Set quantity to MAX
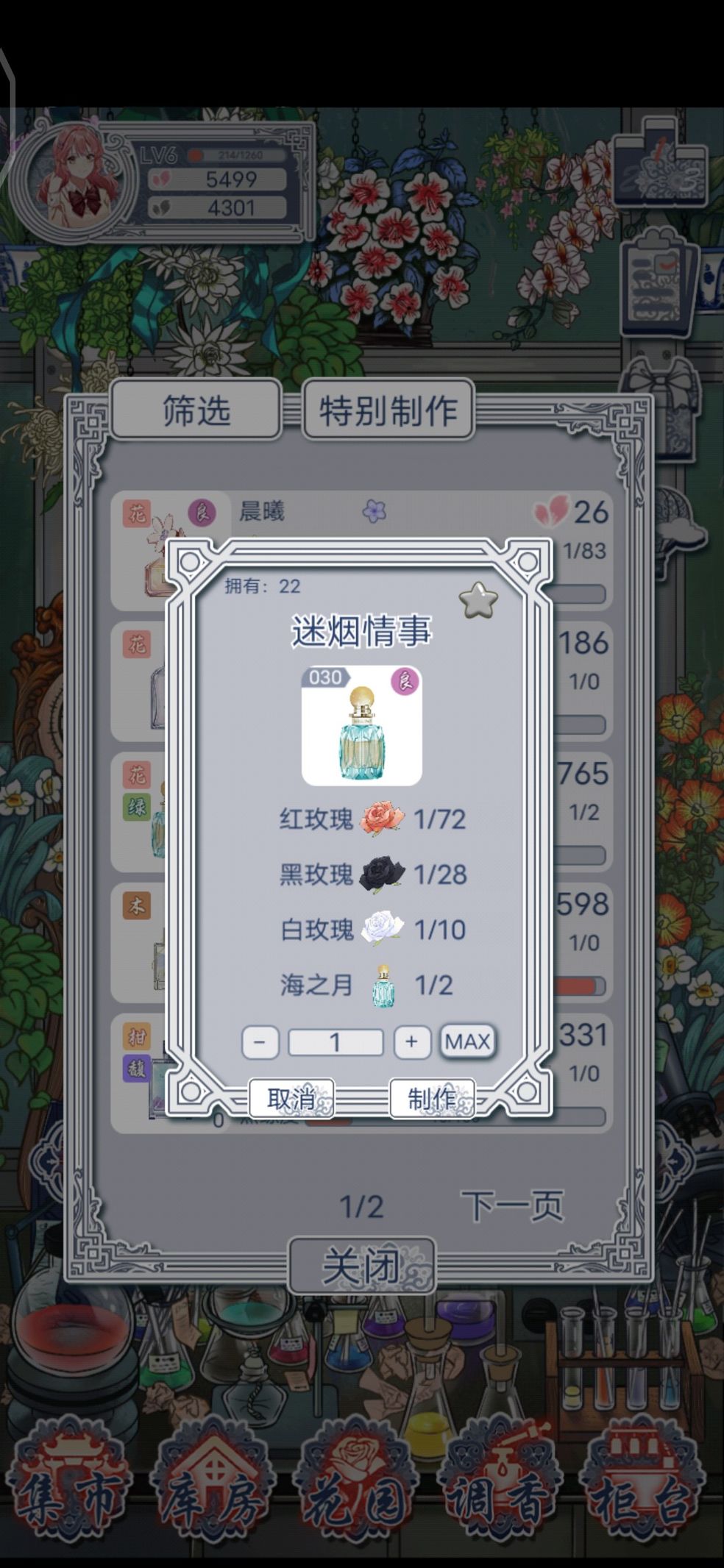Viewport: 724px width, 1568px height. (x=467, y=1041)
